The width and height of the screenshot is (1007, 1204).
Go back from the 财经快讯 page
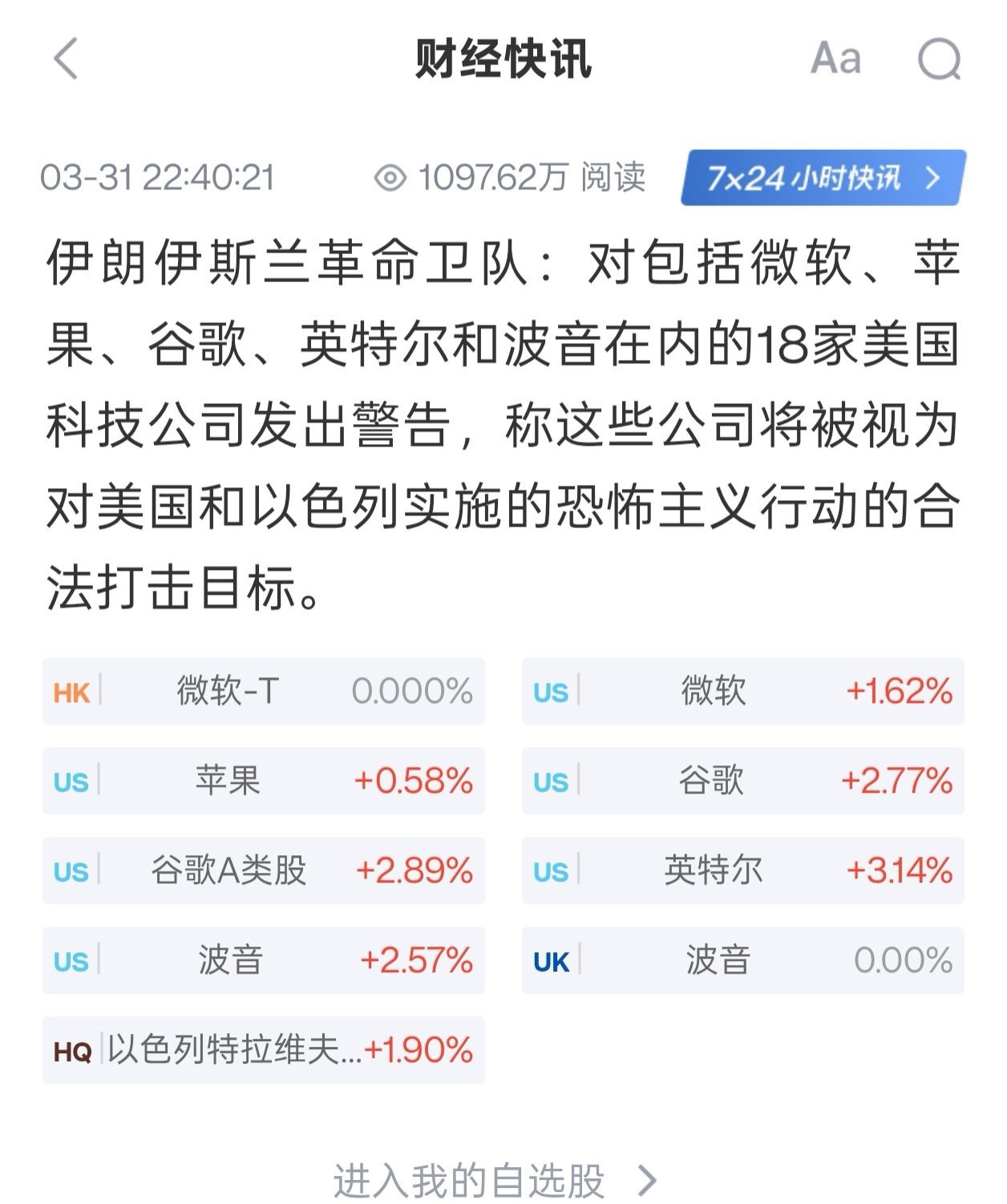click(66, 59)
